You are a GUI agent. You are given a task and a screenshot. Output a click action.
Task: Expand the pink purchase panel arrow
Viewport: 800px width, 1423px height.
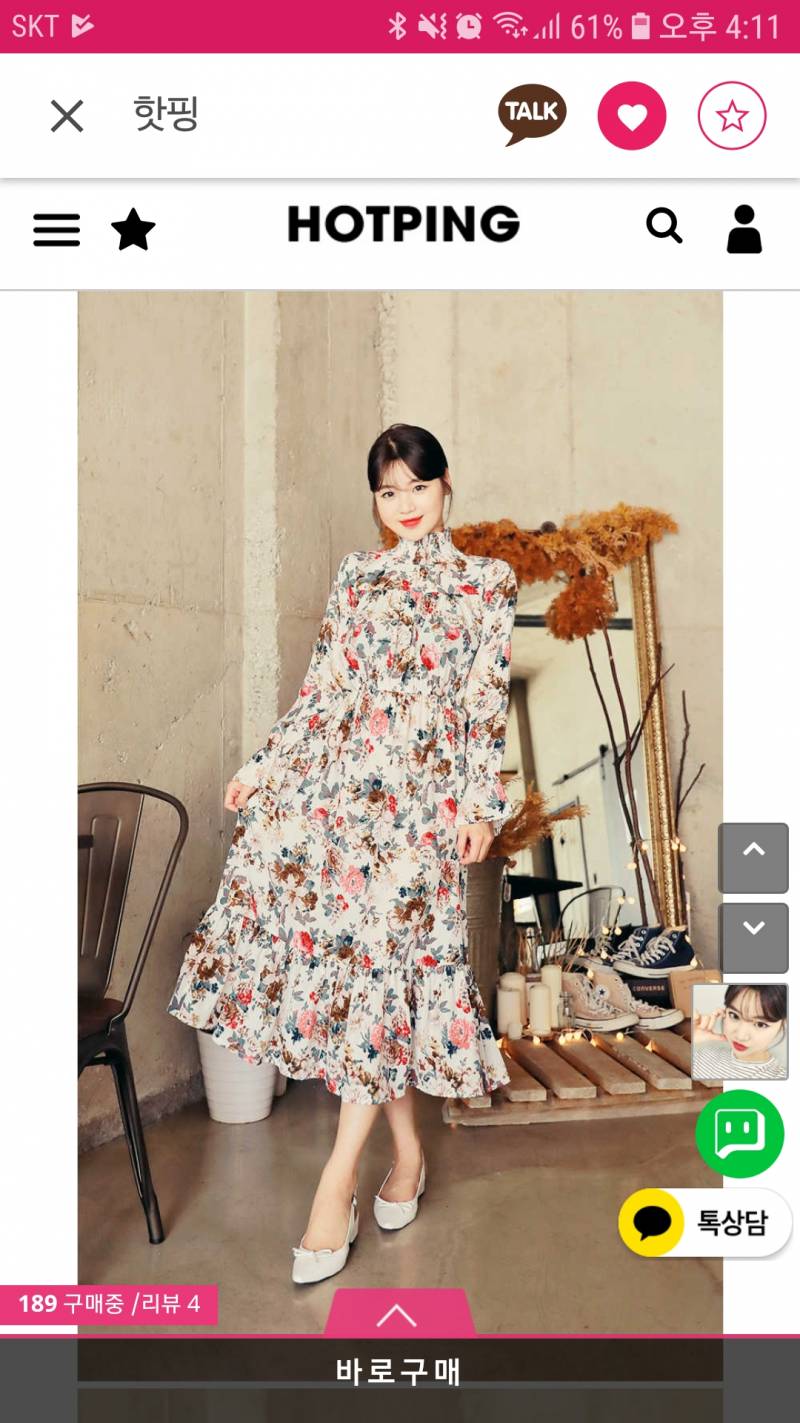(398, 1313)
